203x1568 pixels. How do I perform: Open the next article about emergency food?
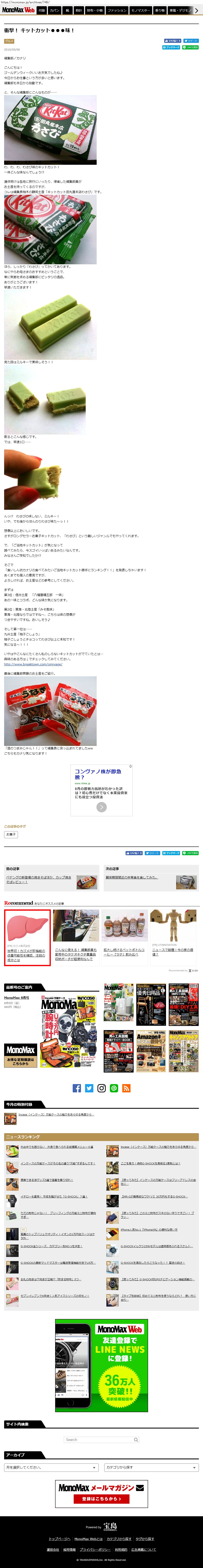(131, 877)
